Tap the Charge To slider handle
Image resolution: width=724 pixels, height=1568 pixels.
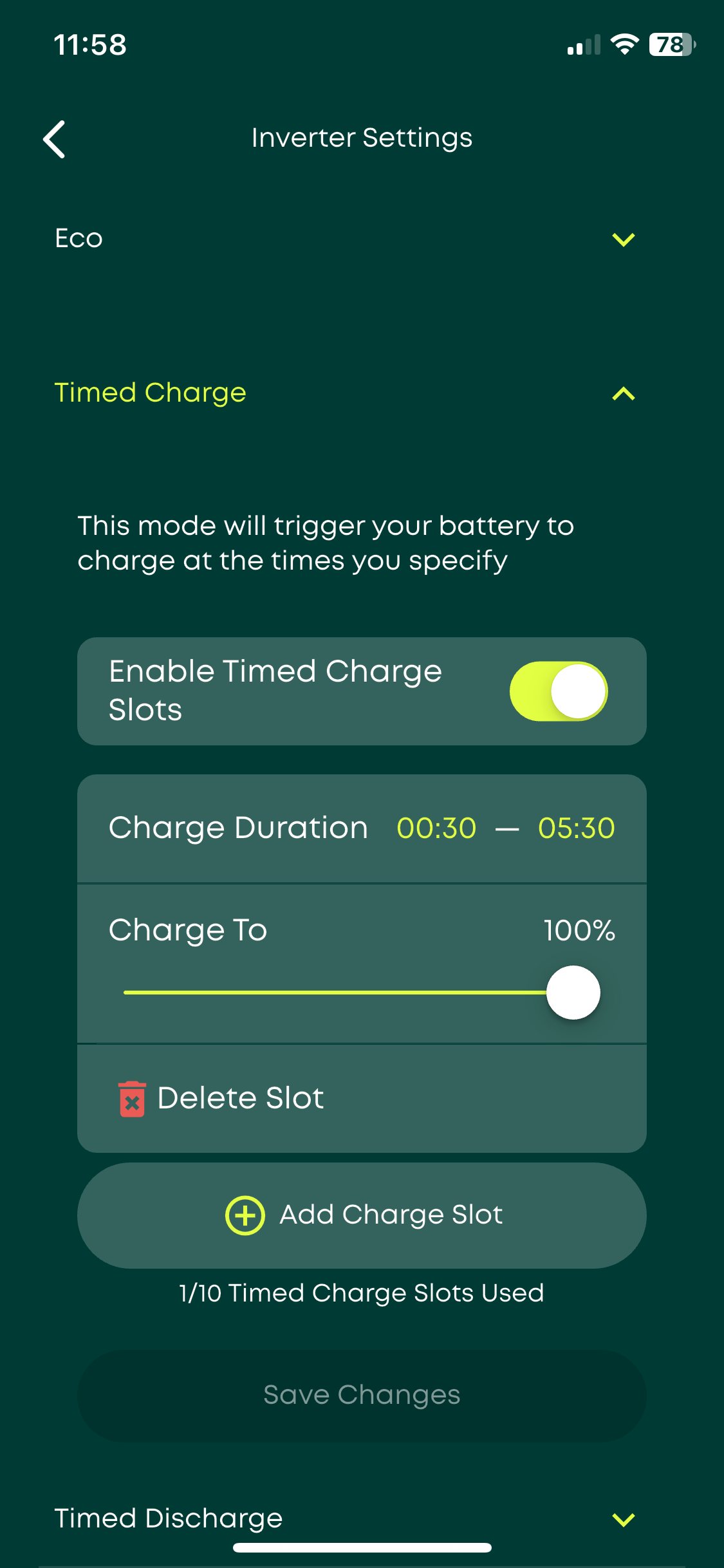point(573,993)
